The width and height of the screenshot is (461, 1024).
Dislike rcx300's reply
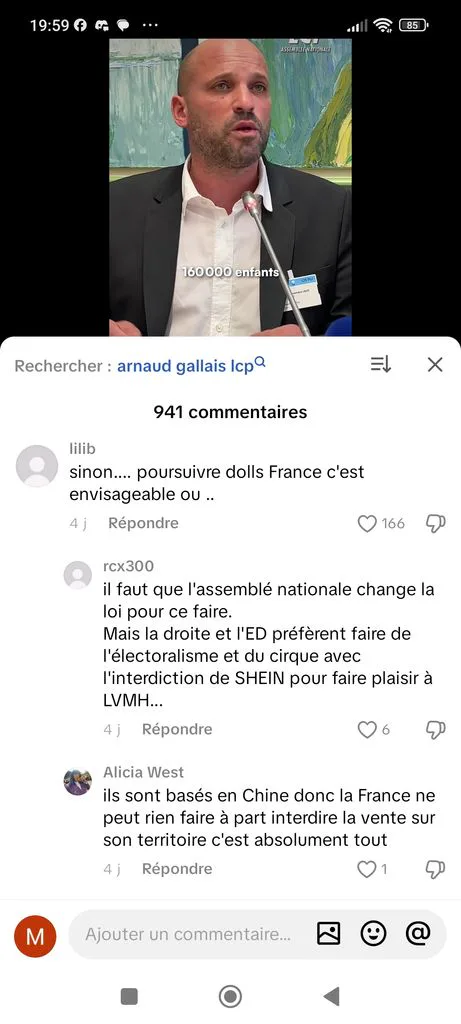(x=436, y=729)
